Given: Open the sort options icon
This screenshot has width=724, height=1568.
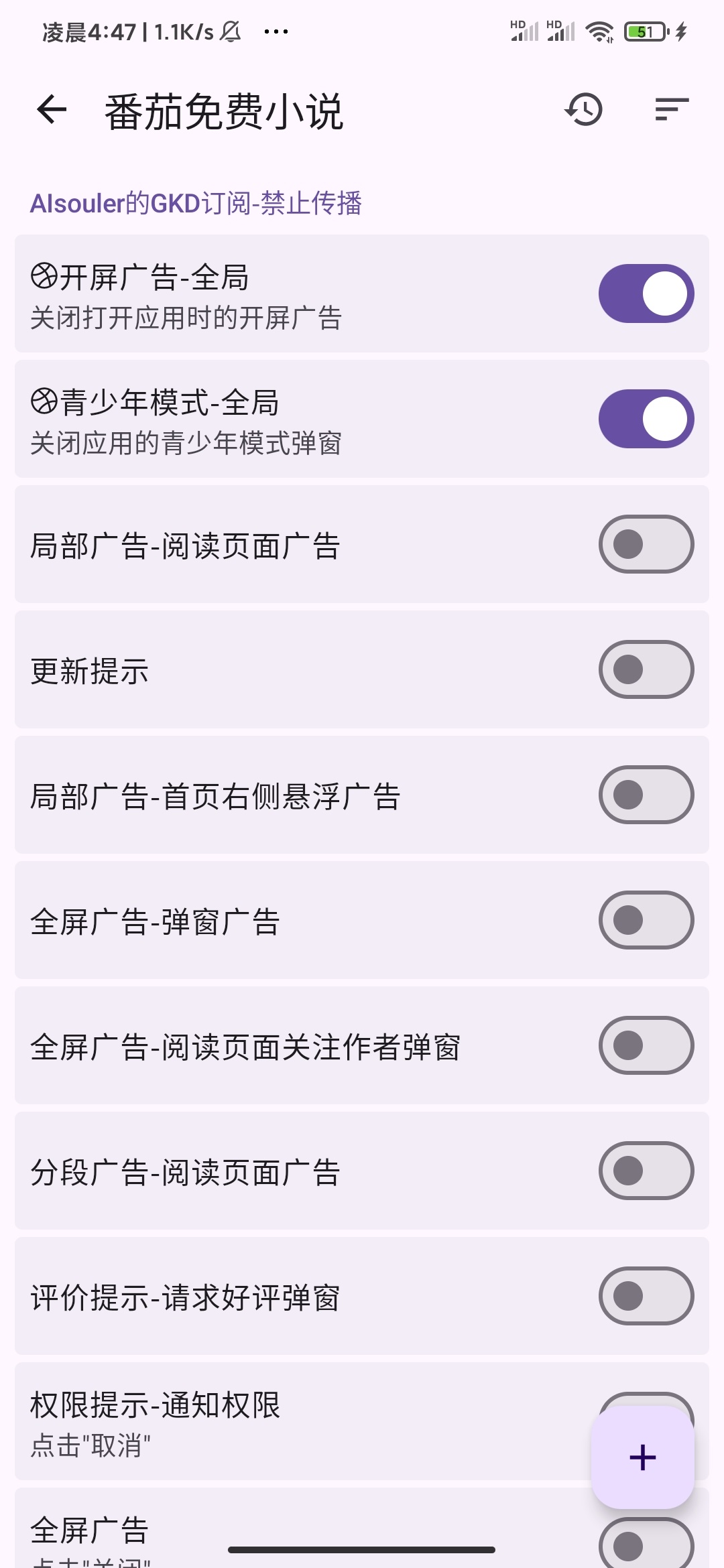Looking at the screenshot, I should click(672, 110).
